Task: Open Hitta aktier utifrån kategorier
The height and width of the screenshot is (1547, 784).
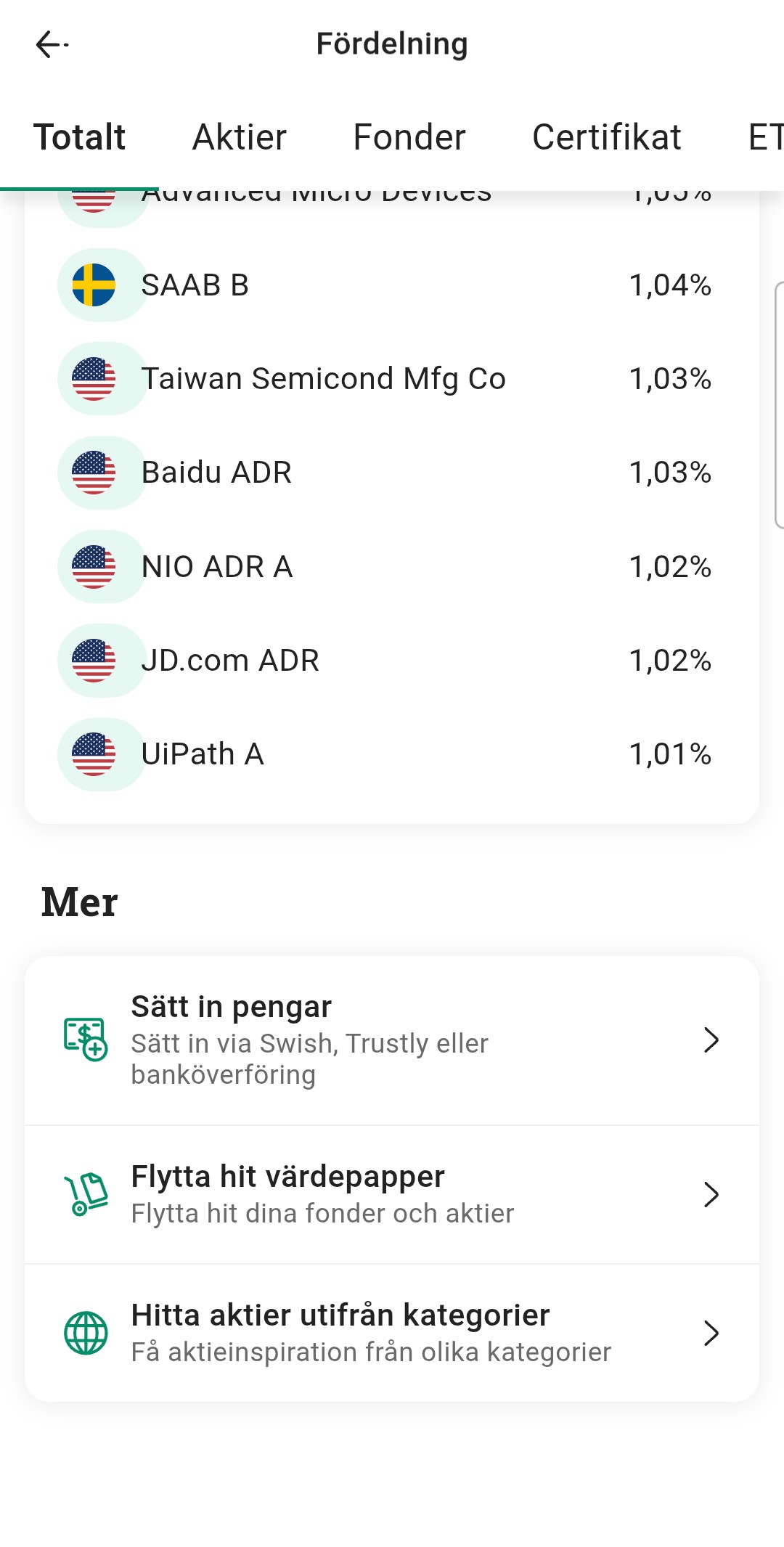Action: pos(392,1333)
